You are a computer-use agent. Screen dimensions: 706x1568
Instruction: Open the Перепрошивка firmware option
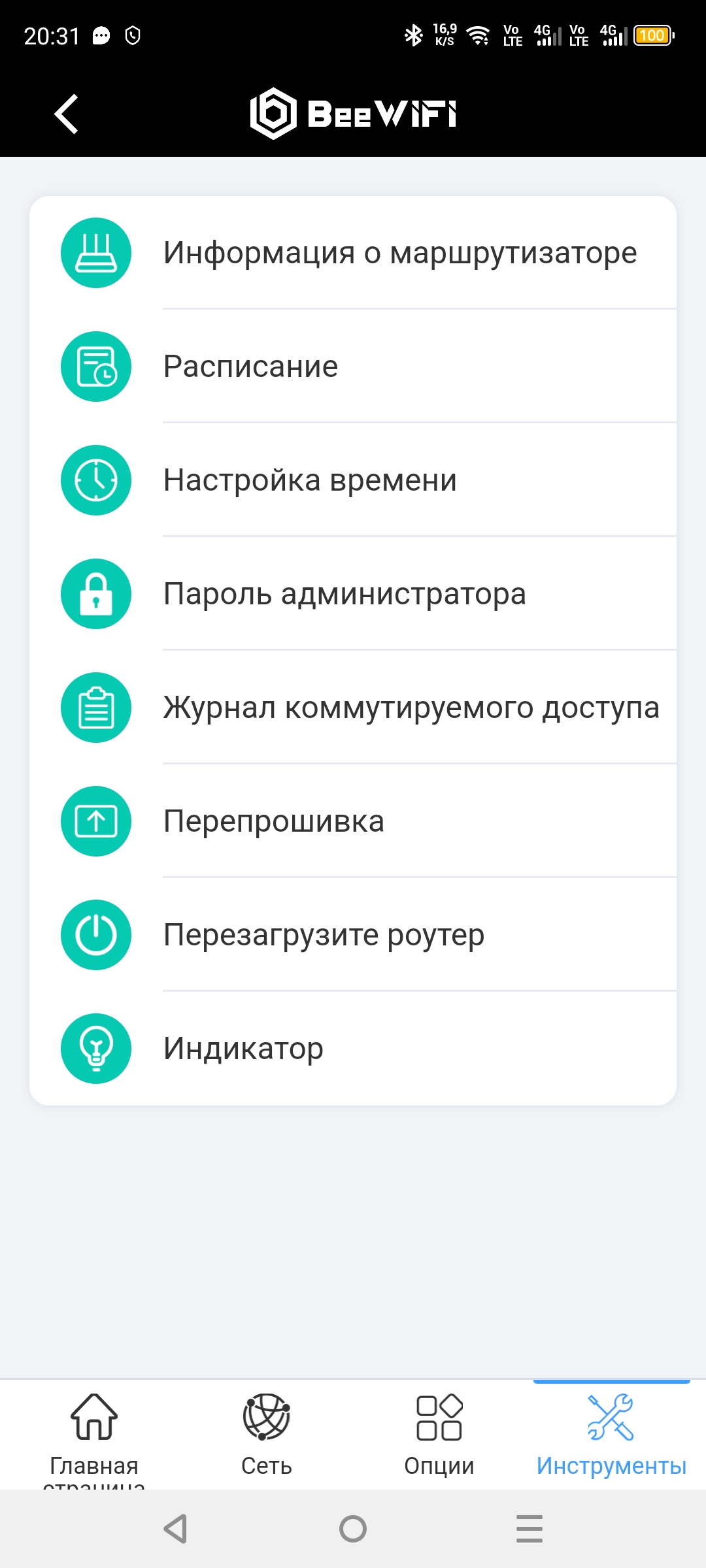click(353, 821)
